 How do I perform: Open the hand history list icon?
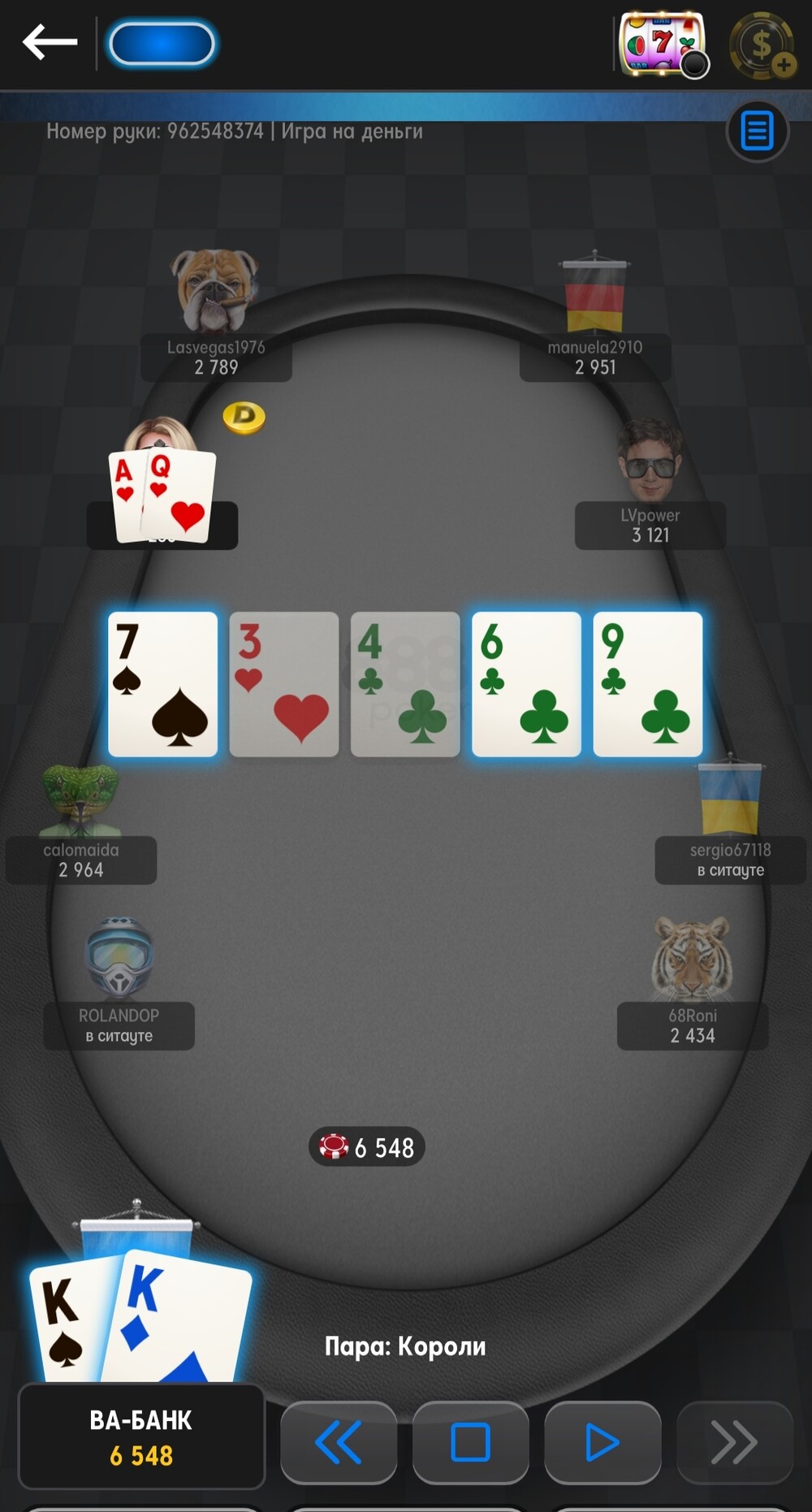[x=757, y=131]
